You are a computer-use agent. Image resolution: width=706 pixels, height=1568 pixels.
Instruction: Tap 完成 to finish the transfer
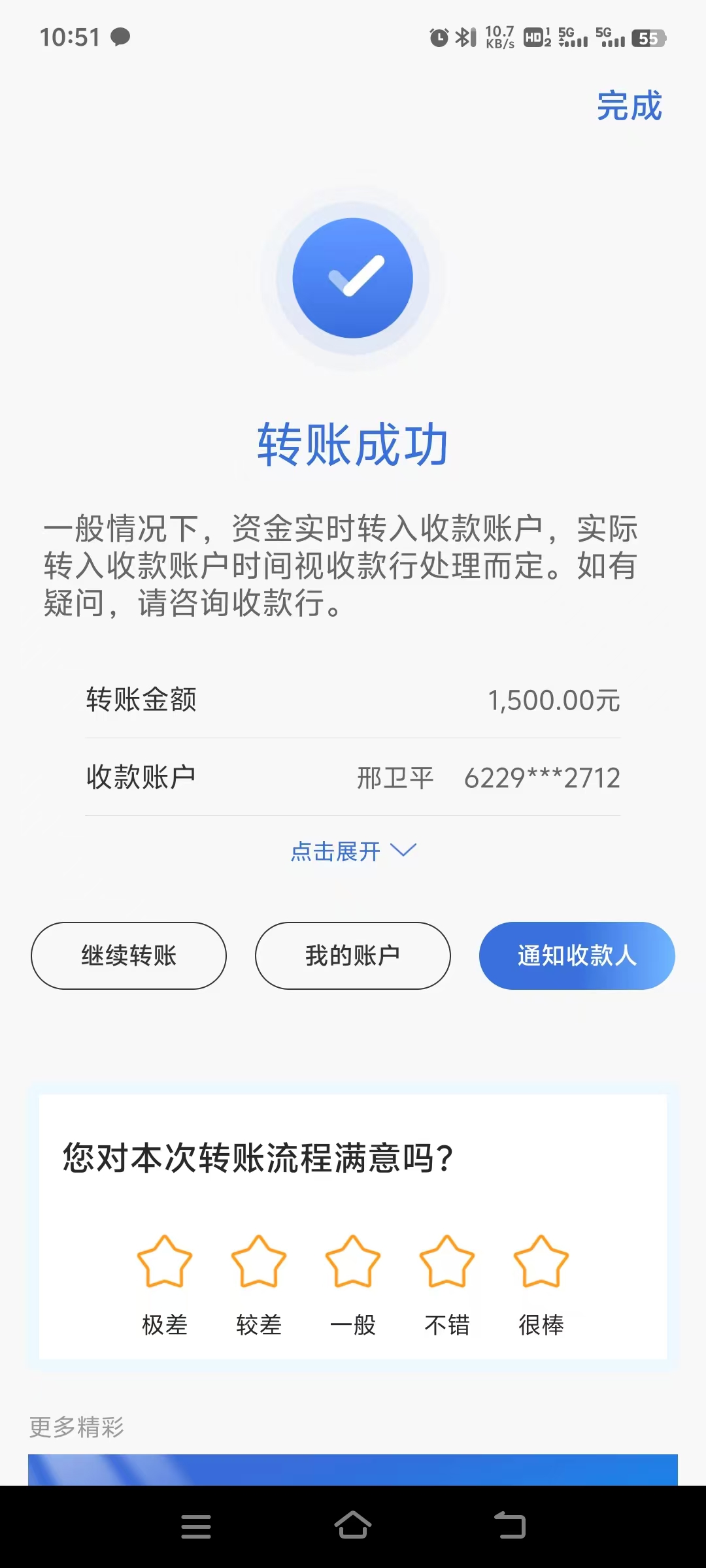[x=629, y=106]
